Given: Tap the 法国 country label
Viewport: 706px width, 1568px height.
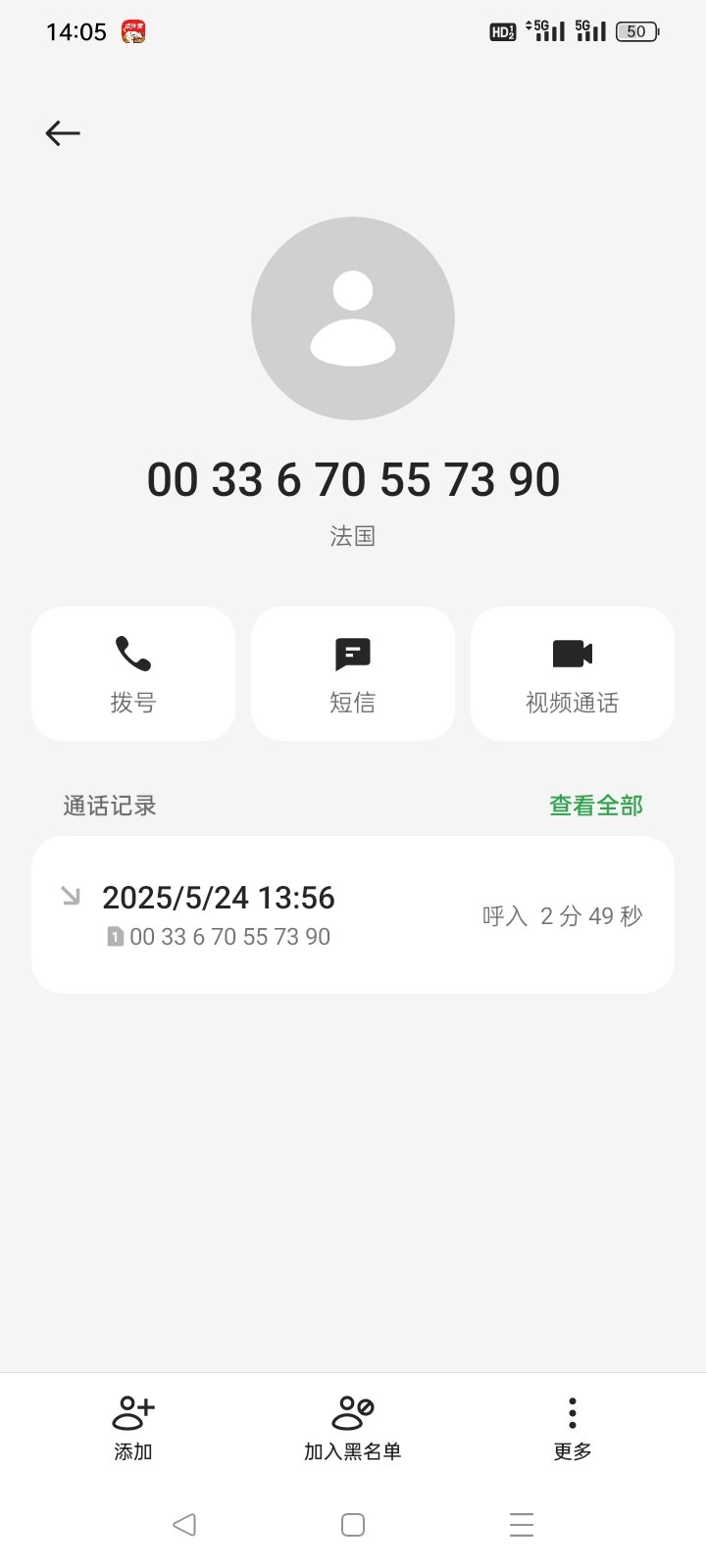Looking at the screenshot, I should click(353, 535).
